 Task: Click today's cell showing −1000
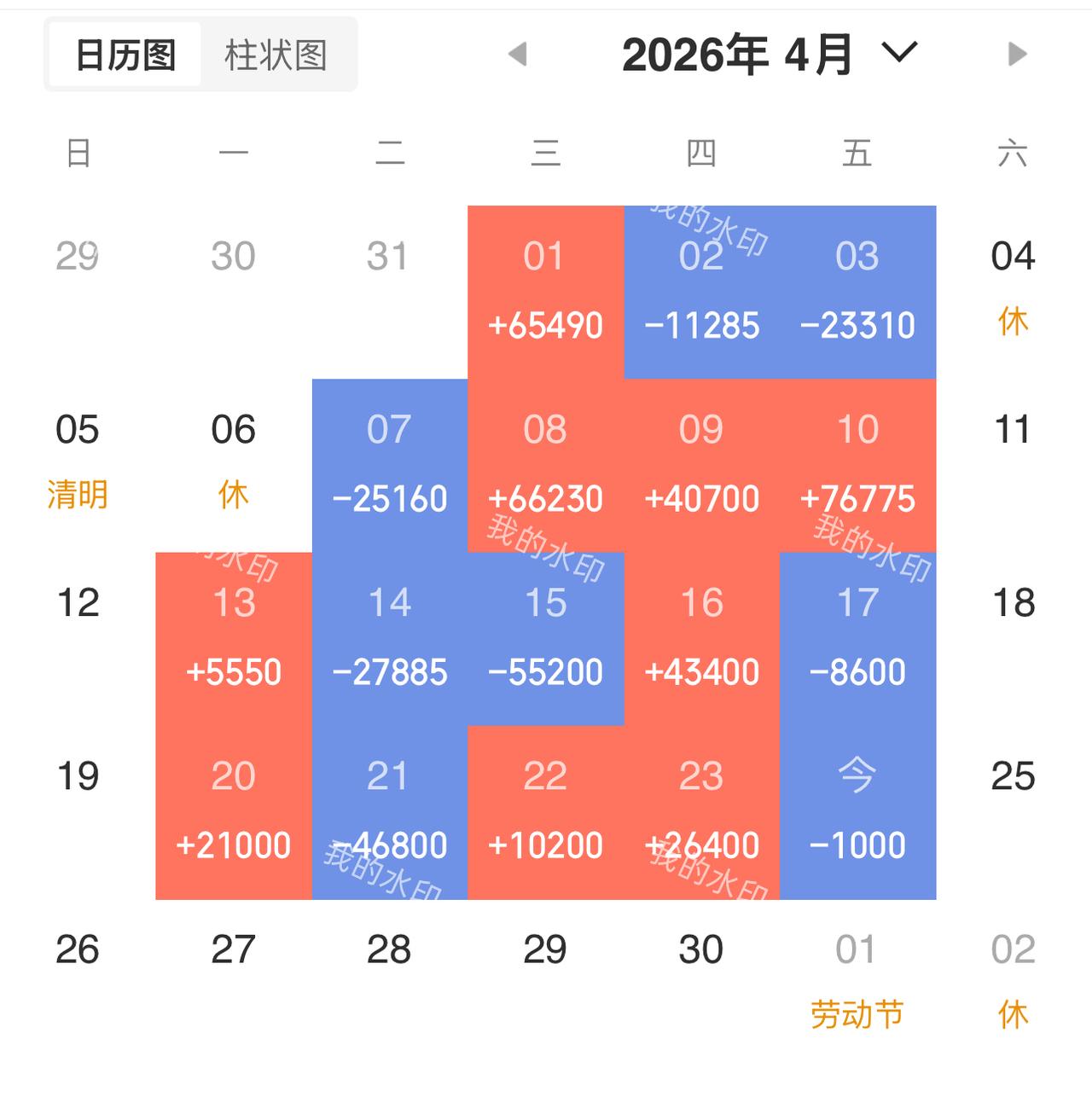pyautogui.click(x=858, y=810)
